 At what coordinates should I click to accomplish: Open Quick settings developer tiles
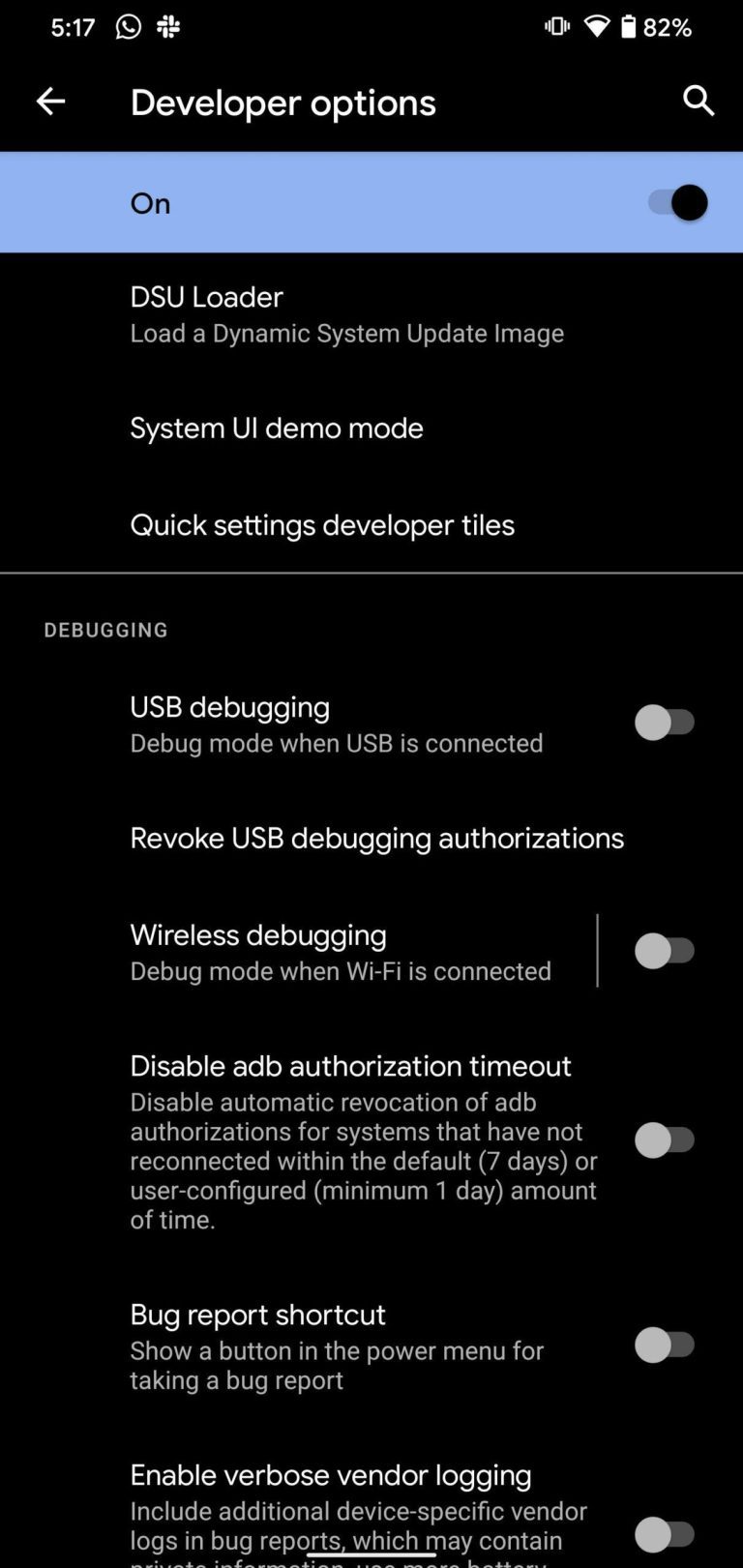(322, 525)
